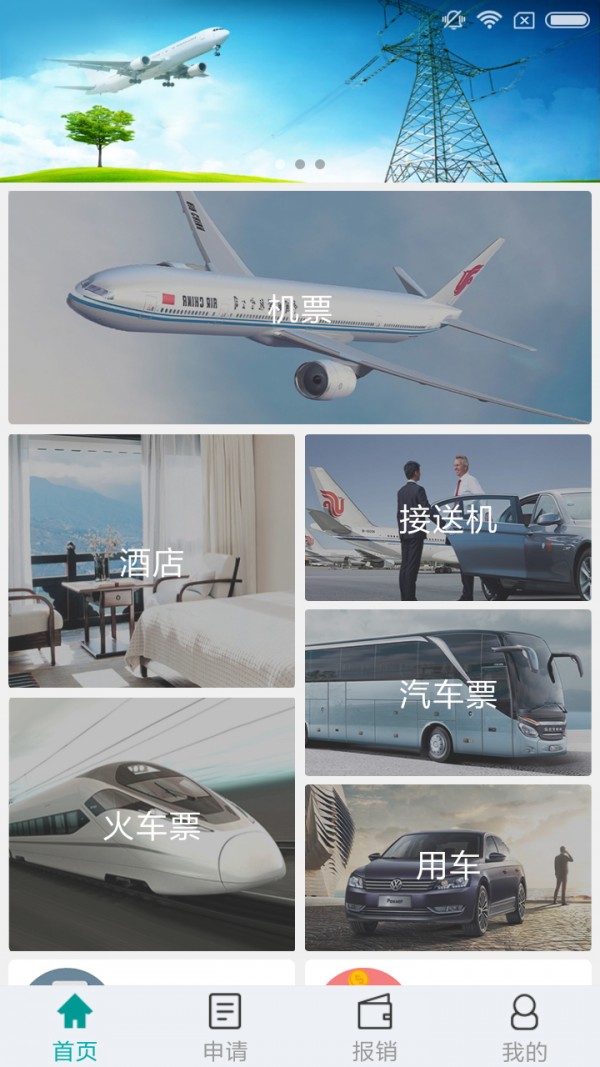Select the 首页 home tab
The image size is (600, 1067).
tap(75, 1027)
